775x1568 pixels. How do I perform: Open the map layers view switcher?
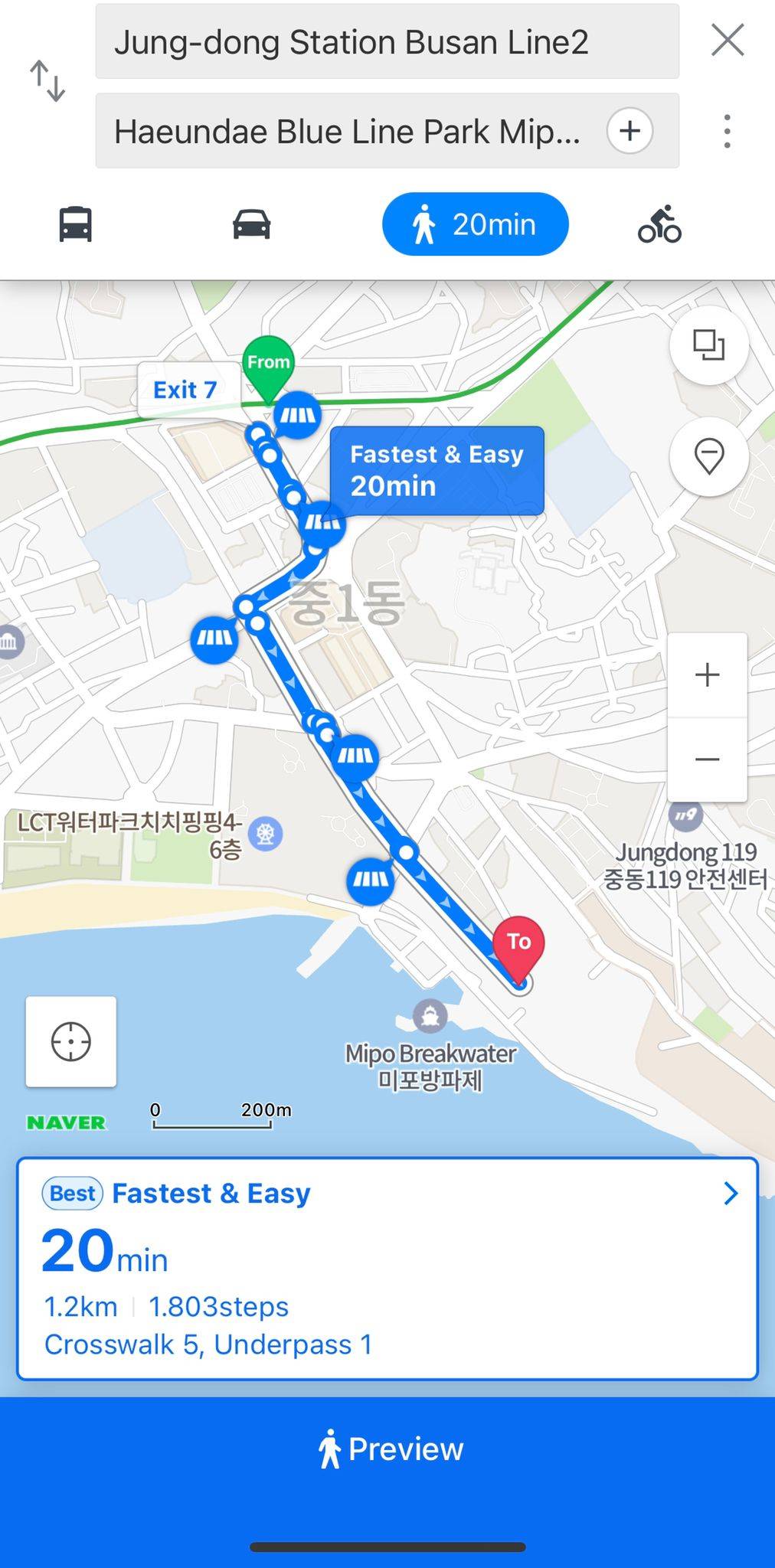(x=708, y=346)
